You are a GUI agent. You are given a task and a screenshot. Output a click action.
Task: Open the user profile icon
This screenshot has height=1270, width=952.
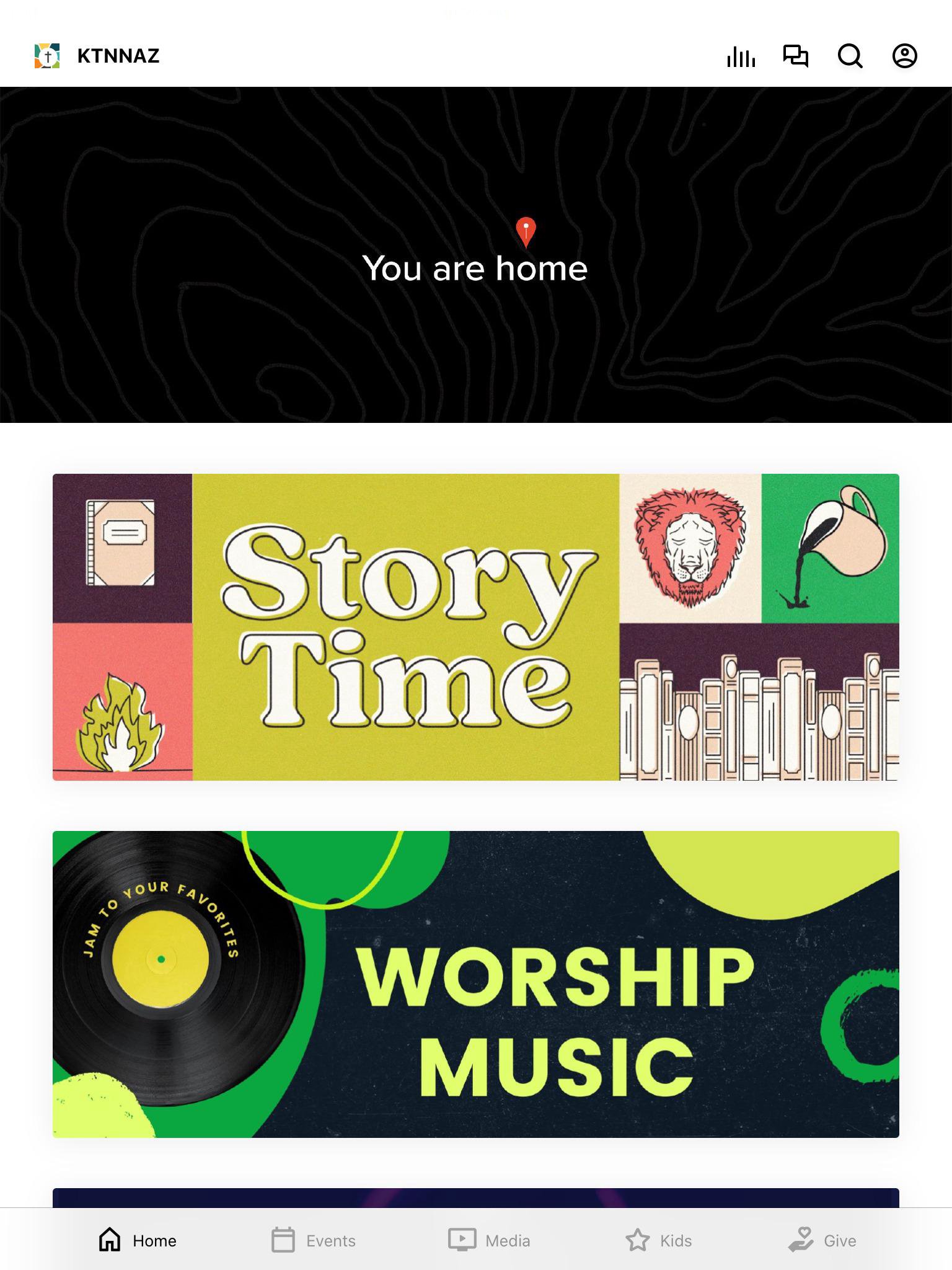(x=904, y=56)
